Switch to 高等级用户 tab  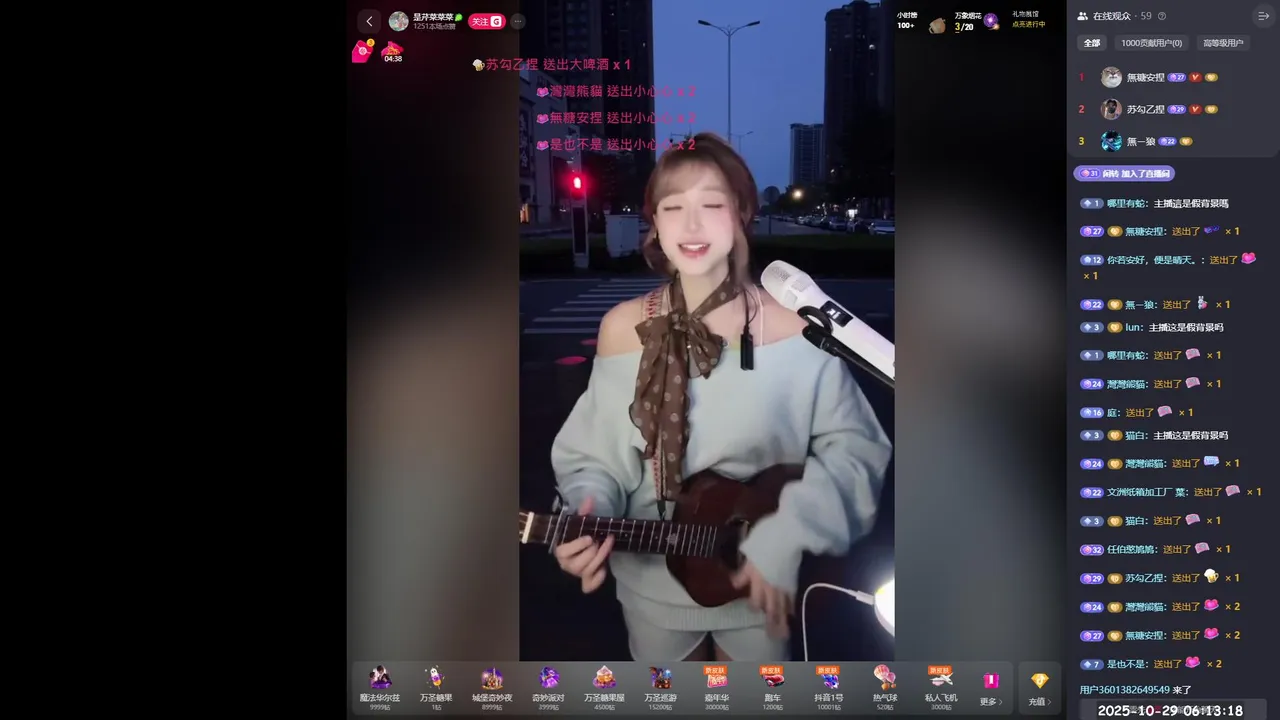point(1223,43)
